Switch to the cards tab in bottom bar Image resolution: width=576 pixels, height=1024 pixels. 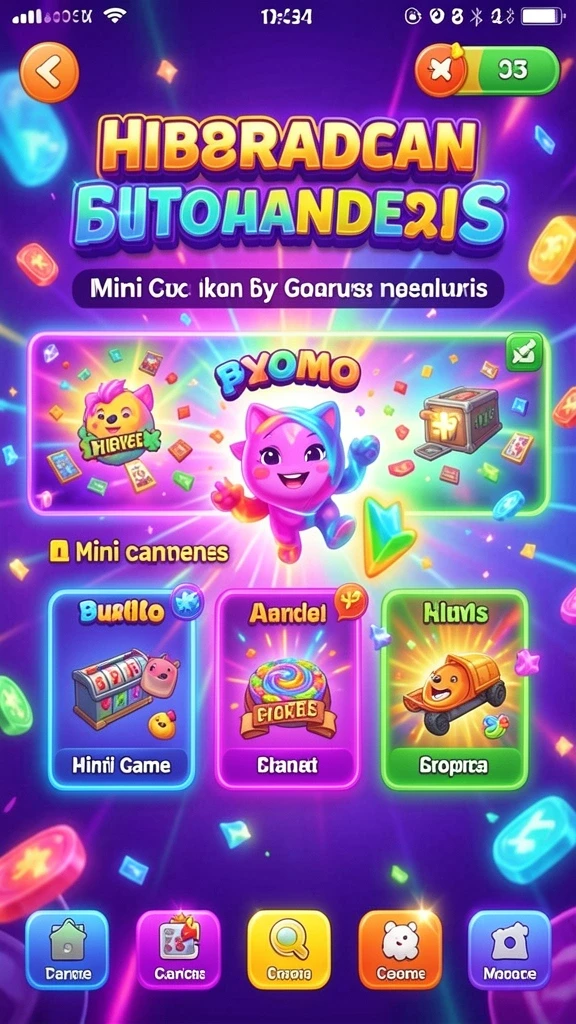tap(179, 950)
